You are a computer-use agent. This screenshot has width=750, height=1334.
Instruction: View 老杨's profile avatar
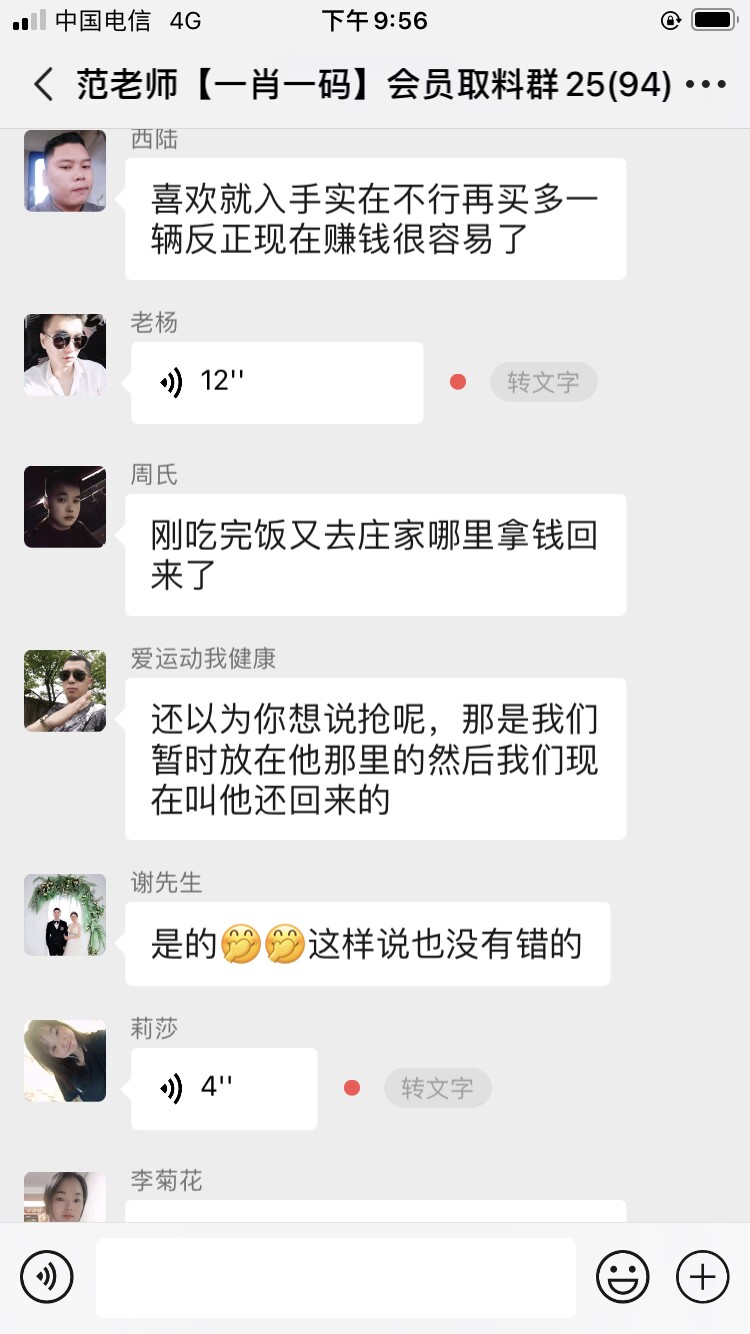point(65,355)
